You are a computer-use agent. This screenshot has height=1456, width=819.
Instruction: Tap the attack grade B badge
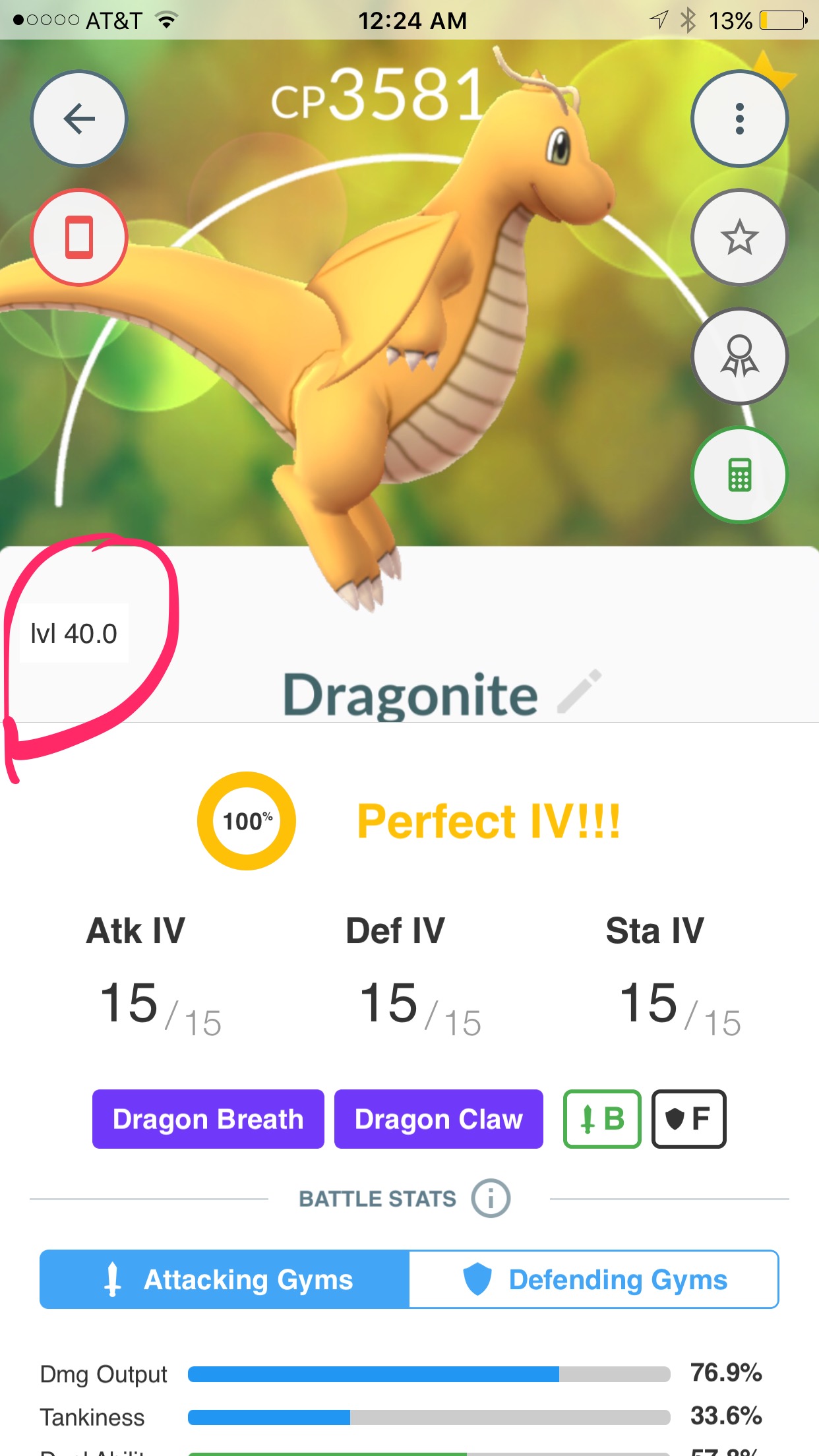602,1119
